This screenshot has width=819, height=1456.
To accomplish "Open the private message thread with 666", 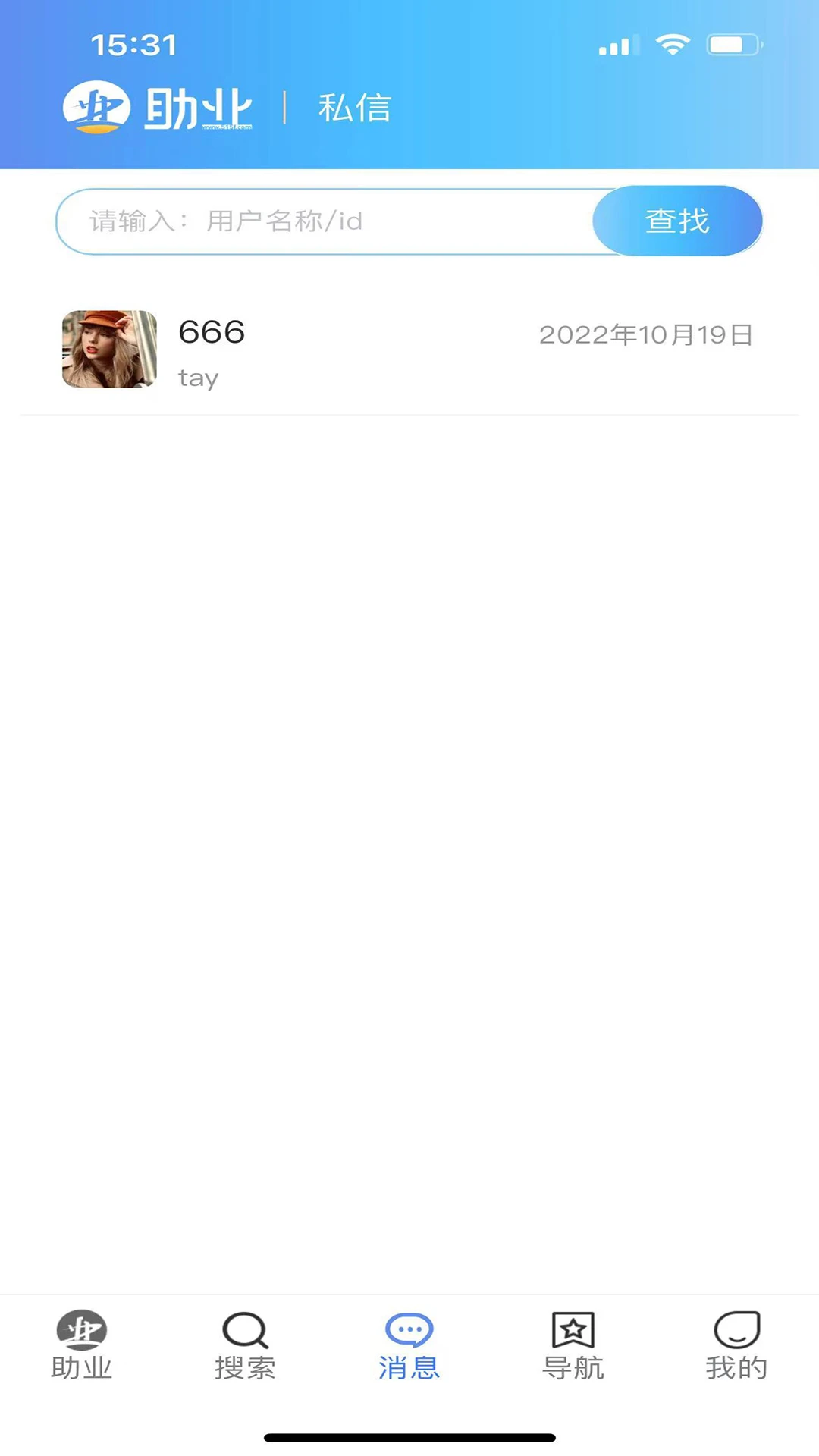I will (x=409, y=352).
